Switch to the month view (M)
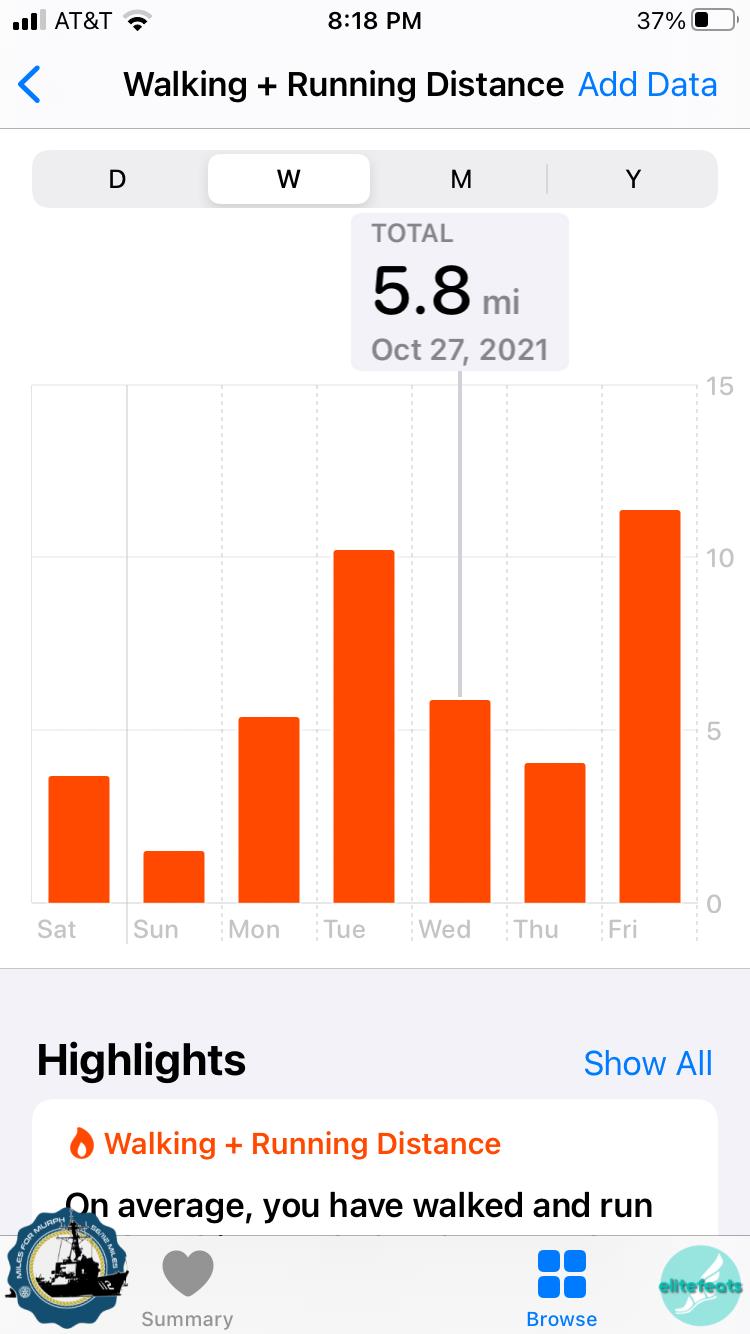Image resolution: width=750 pixels, height=1334 pixels. point(460,179)
